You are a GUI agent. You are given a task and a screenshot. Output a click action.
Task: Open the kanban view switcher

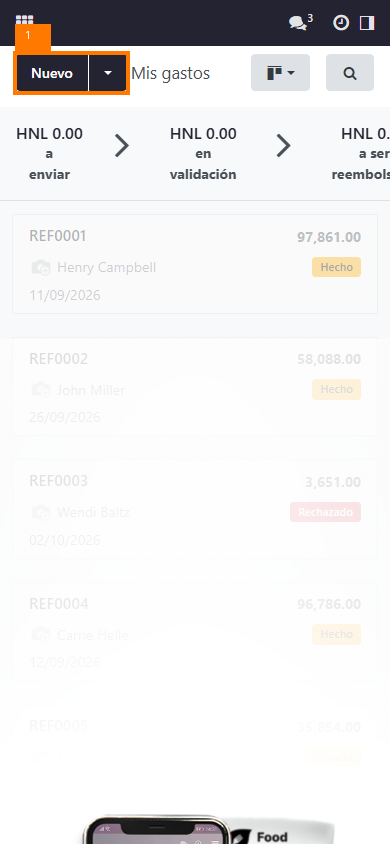click(x=280, y=73)
